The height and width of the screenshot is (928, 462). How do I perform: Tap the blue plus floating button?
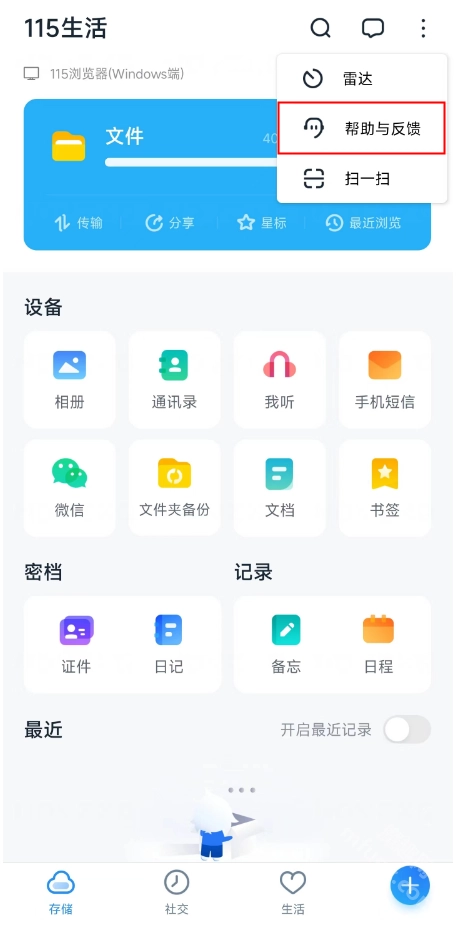coord(411,886)
